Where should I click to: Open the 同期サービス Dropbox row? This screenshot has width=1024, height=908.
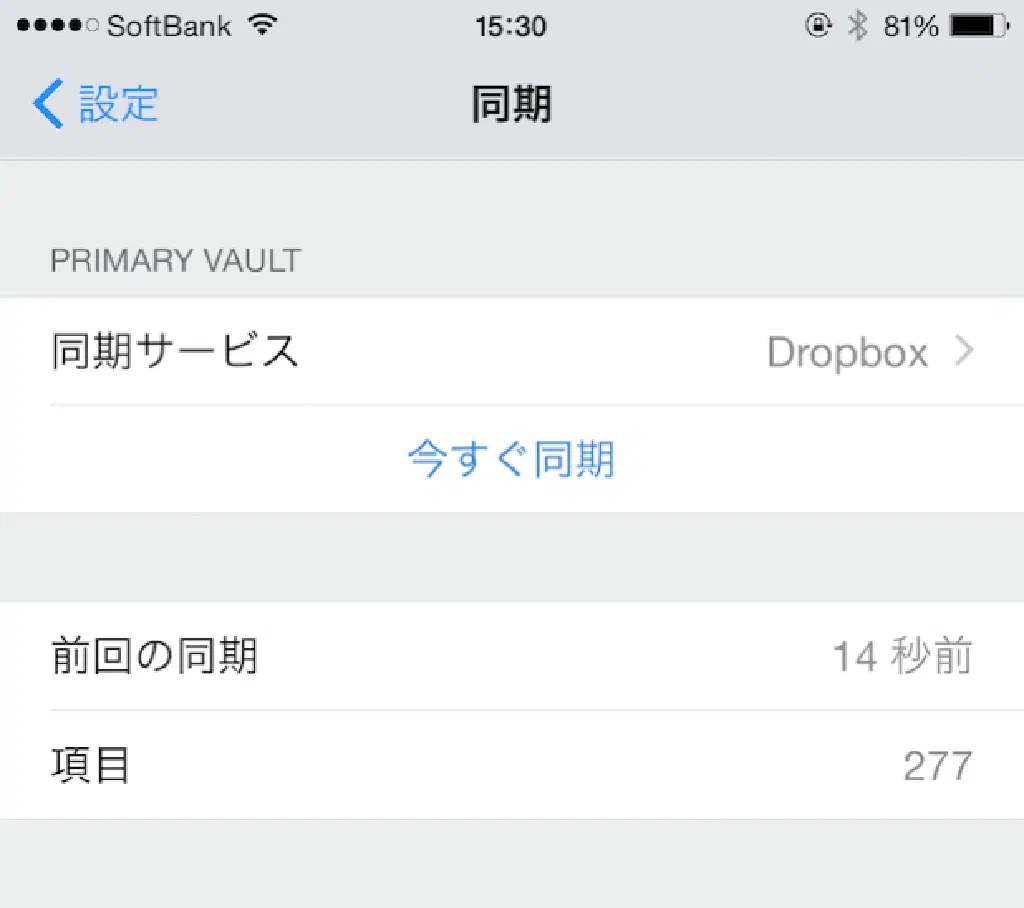pyautogui.click(x=511, y=352)
